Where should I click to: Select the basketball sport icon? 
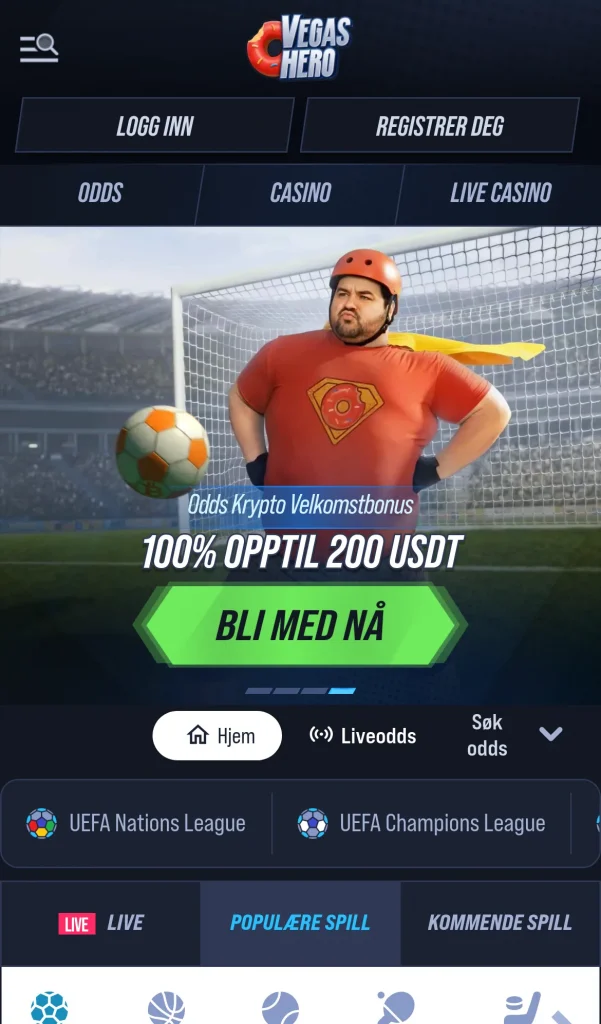pyautogui.click(x=166, y=1008)
